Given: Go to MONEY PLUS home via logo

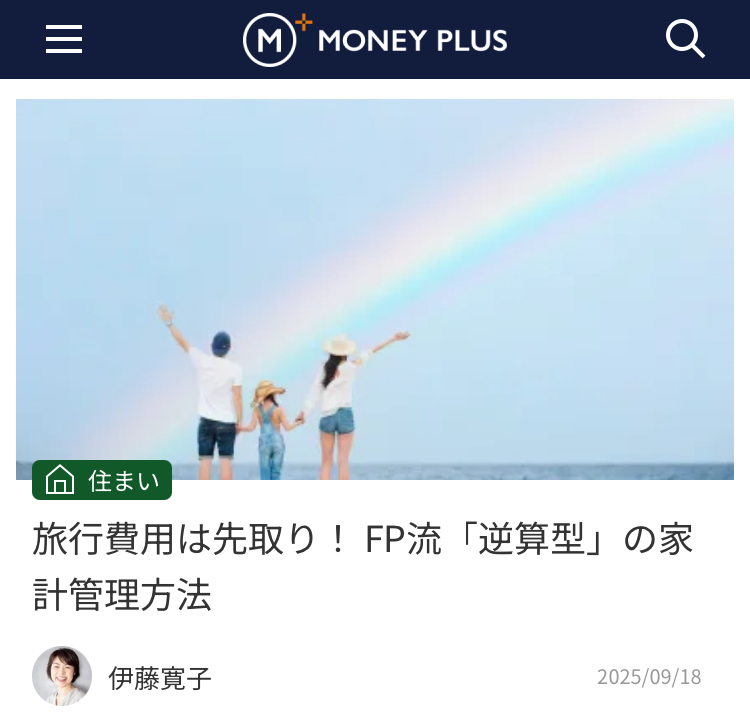Looking at the screenshot, I should pyautogui.click(x=375, y=40).
